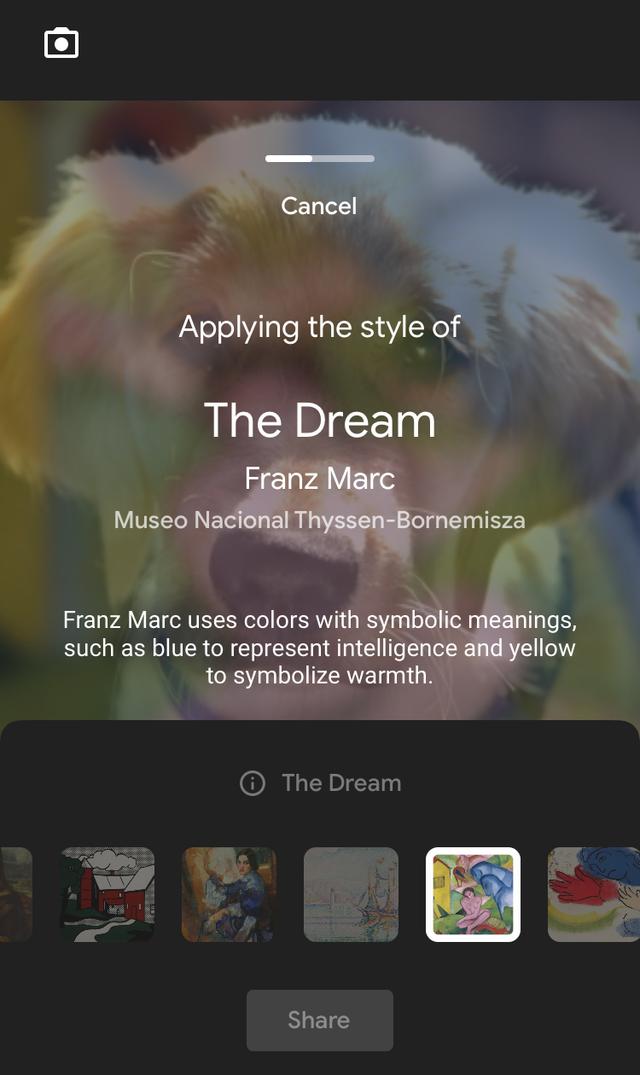Apply the pale sailboat harbor painting style
Viewport: 640px width, 1075px height.
coord(351,894)
